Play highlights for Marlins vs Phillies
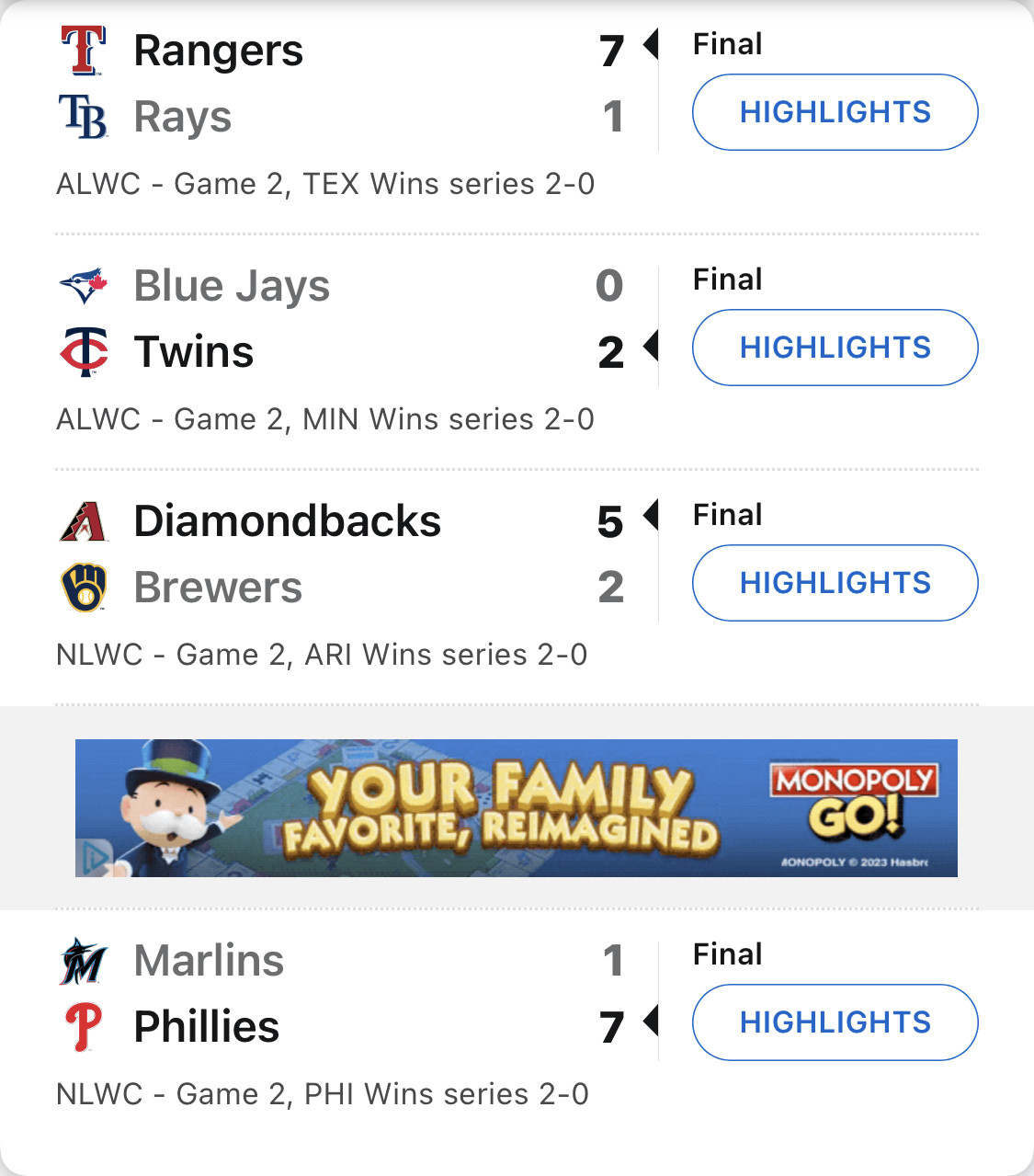Image resolution: width=1034 pixels, height=1176 pixels. pos(835,1022)
